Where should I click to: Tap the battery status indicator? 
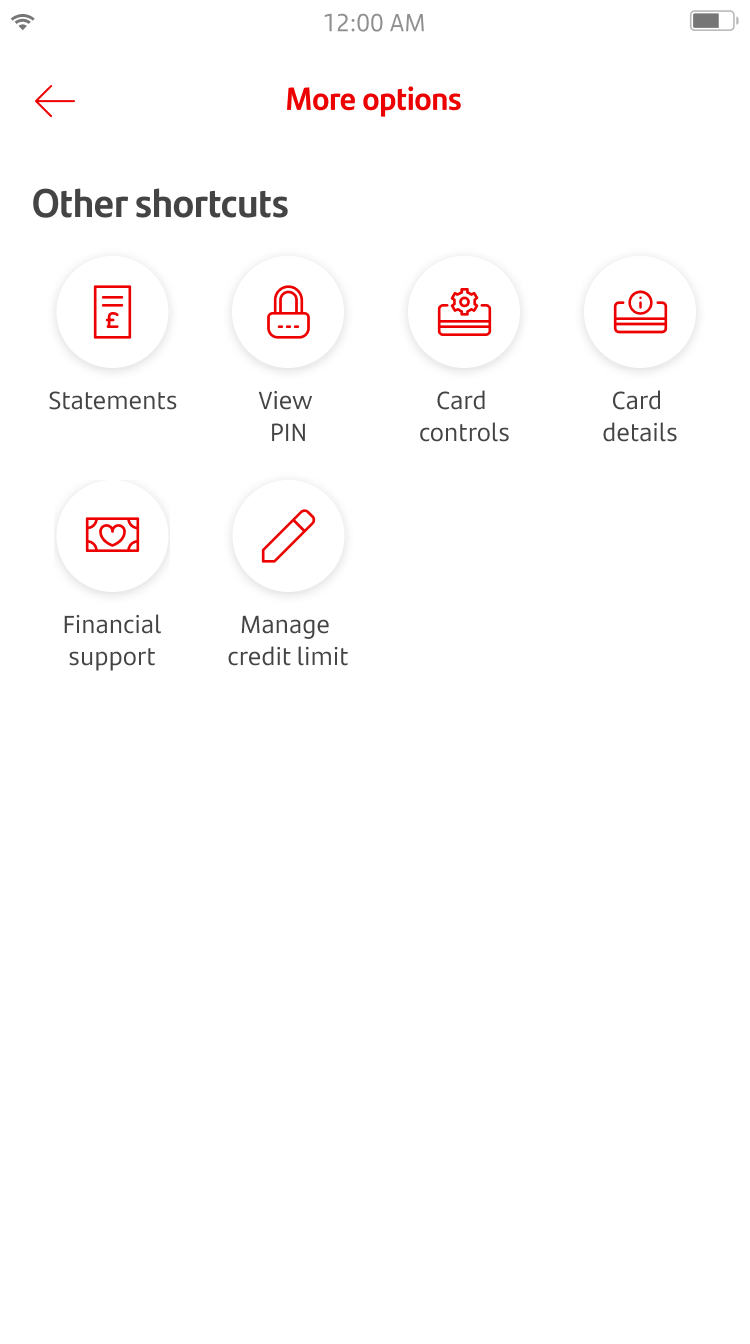712,18
